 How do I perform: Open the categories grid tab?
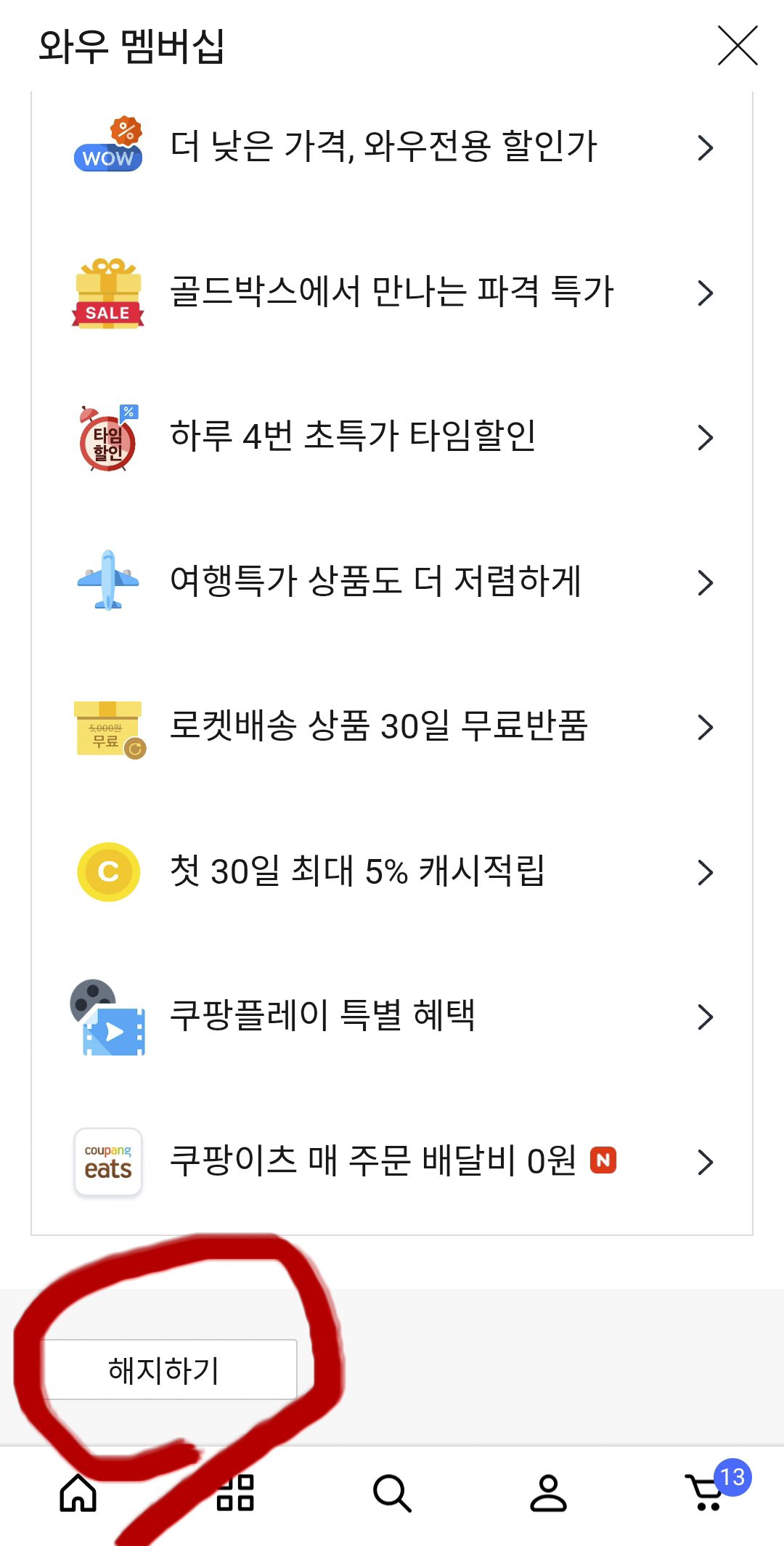(235, 1493)
